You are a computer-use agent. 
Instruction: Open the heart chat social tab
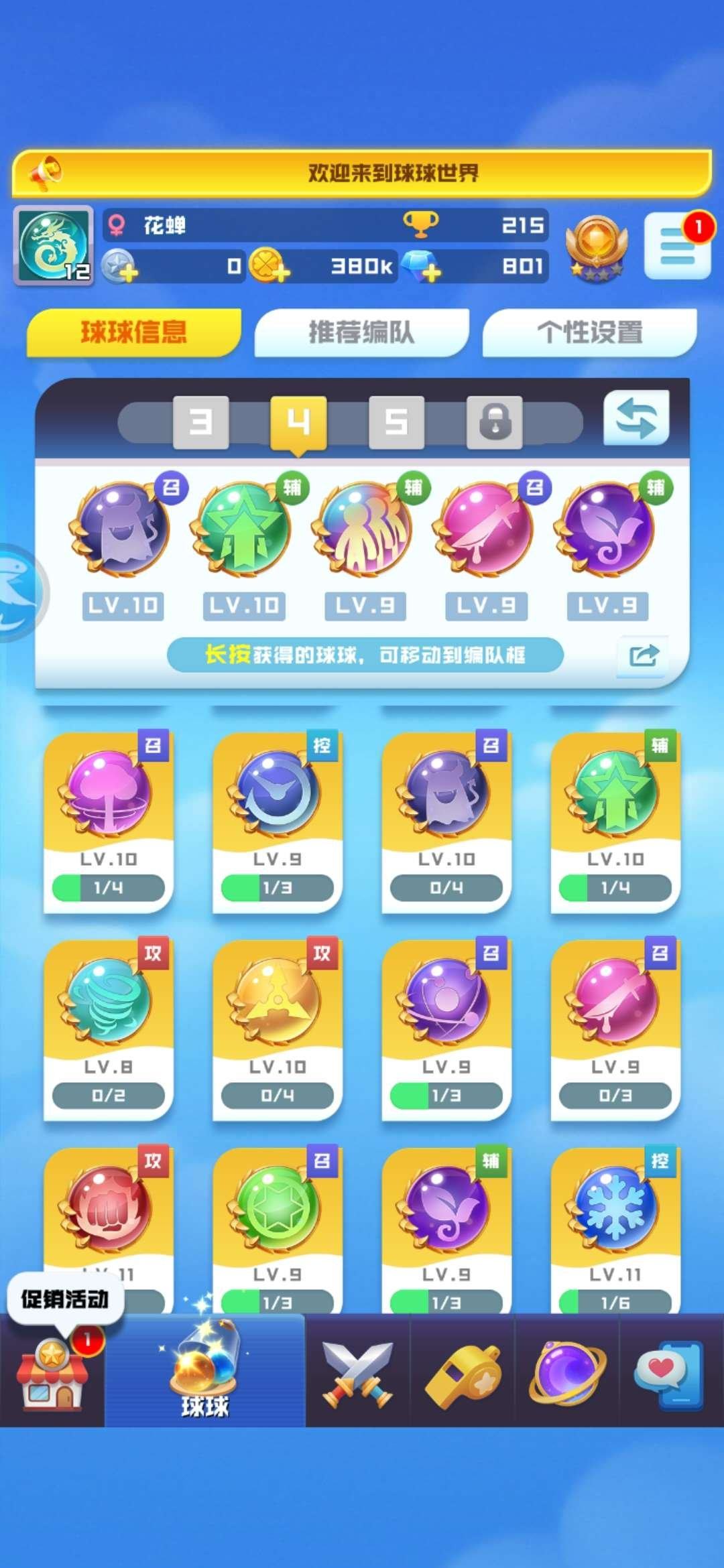pos(670,1374)
